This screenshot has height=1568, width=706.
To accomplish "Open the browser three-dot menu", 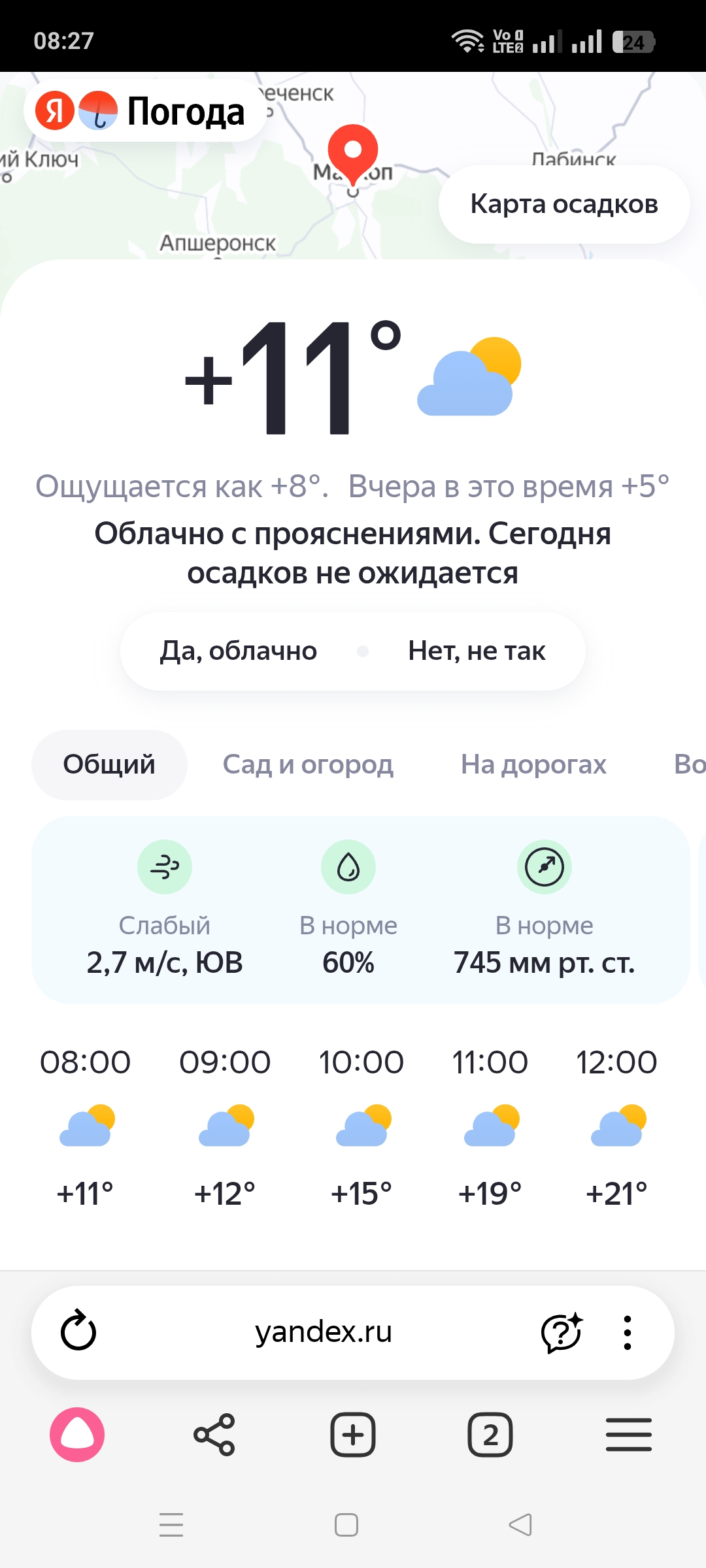I will click(628, 1331).
